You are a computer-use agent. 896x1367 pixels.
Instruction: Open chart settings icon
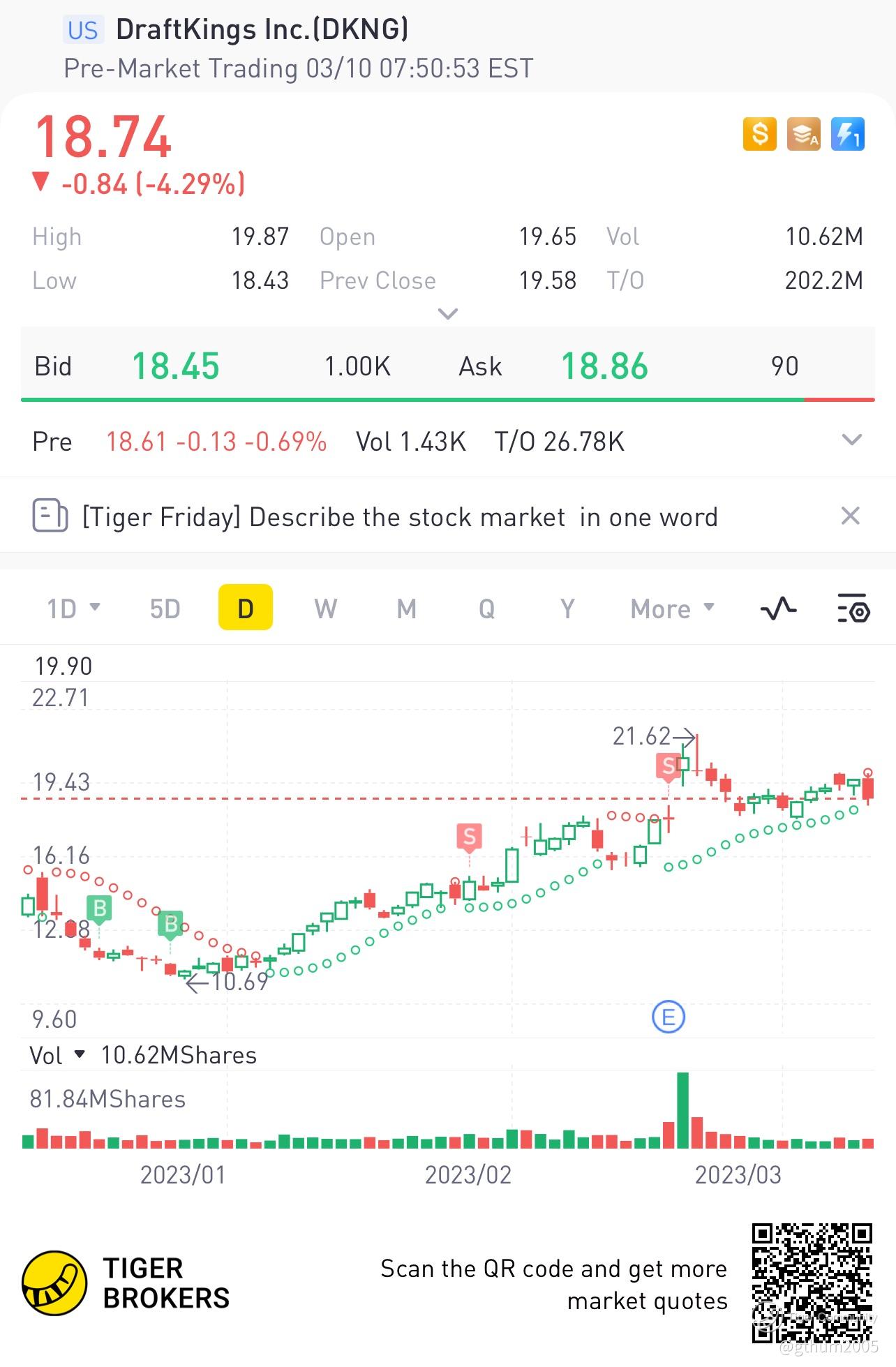pyautogui.click(x=853, y=608)
